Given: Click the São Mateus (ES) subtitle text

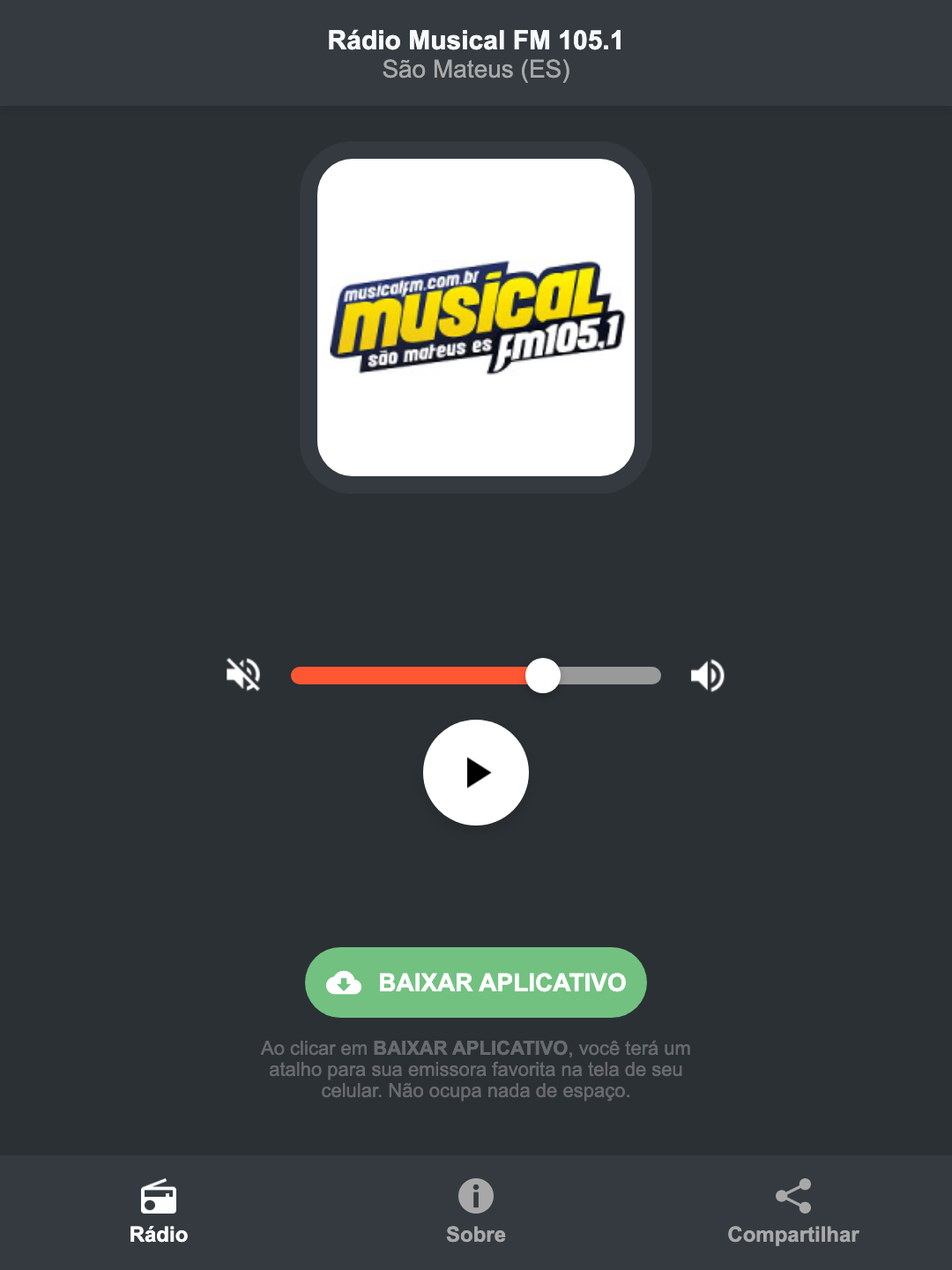Looking at the screenshot, I should pos(475,70).
